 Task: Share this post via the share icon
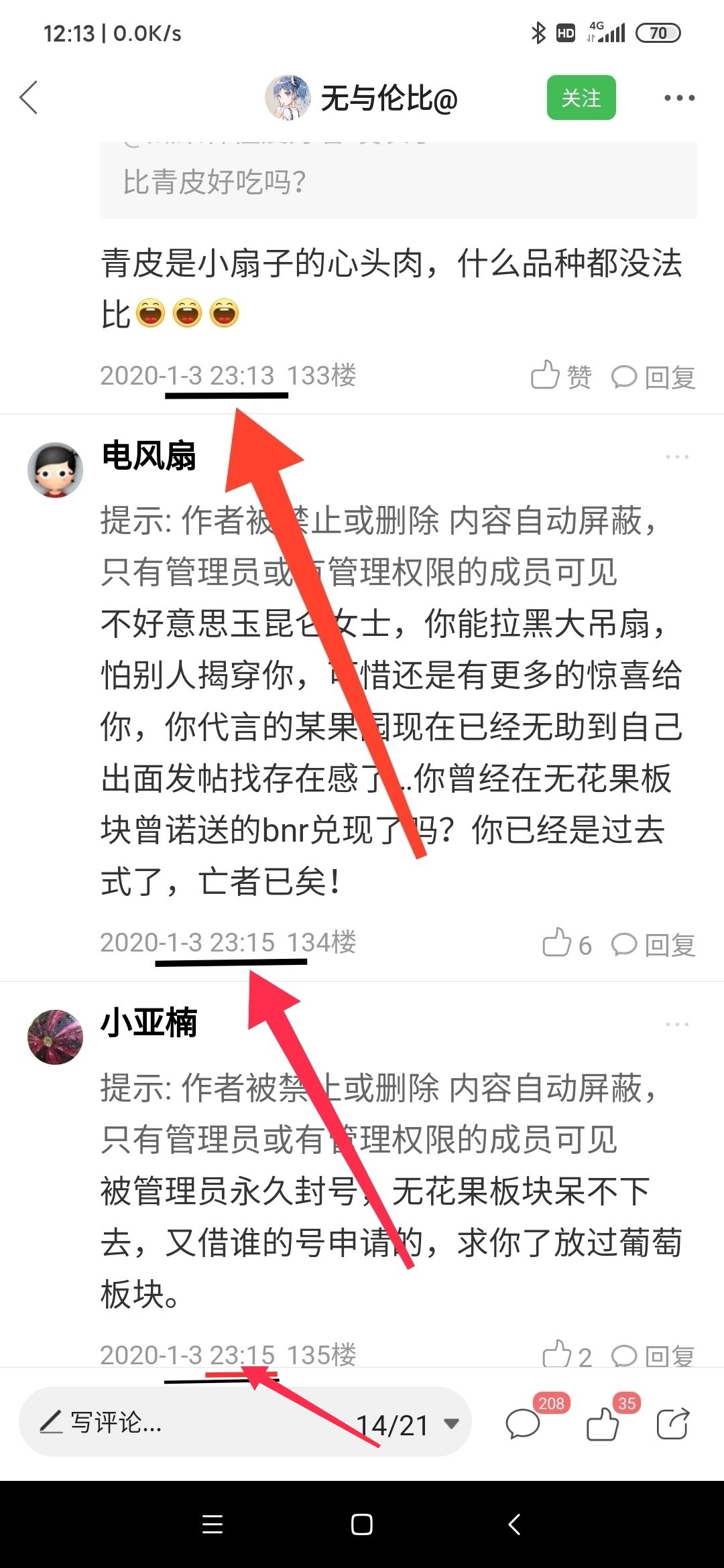tap(672, 1423)
